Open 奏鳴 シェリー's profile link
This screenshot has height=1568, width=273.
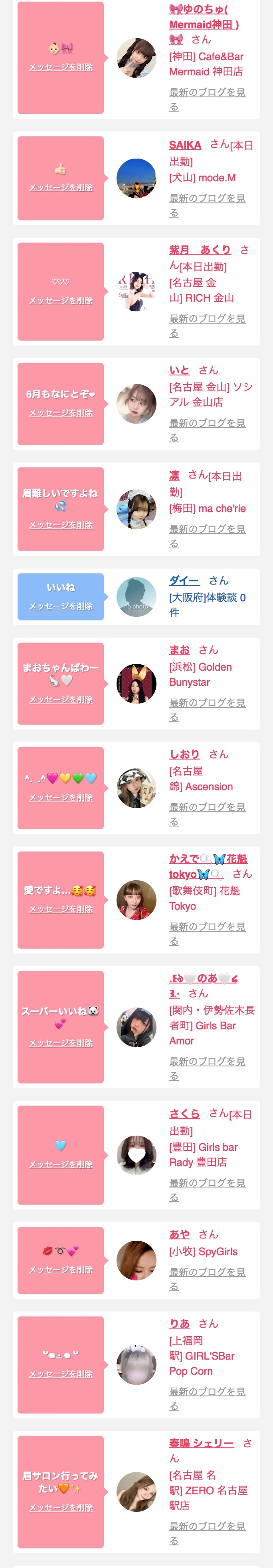point(201,1442)
